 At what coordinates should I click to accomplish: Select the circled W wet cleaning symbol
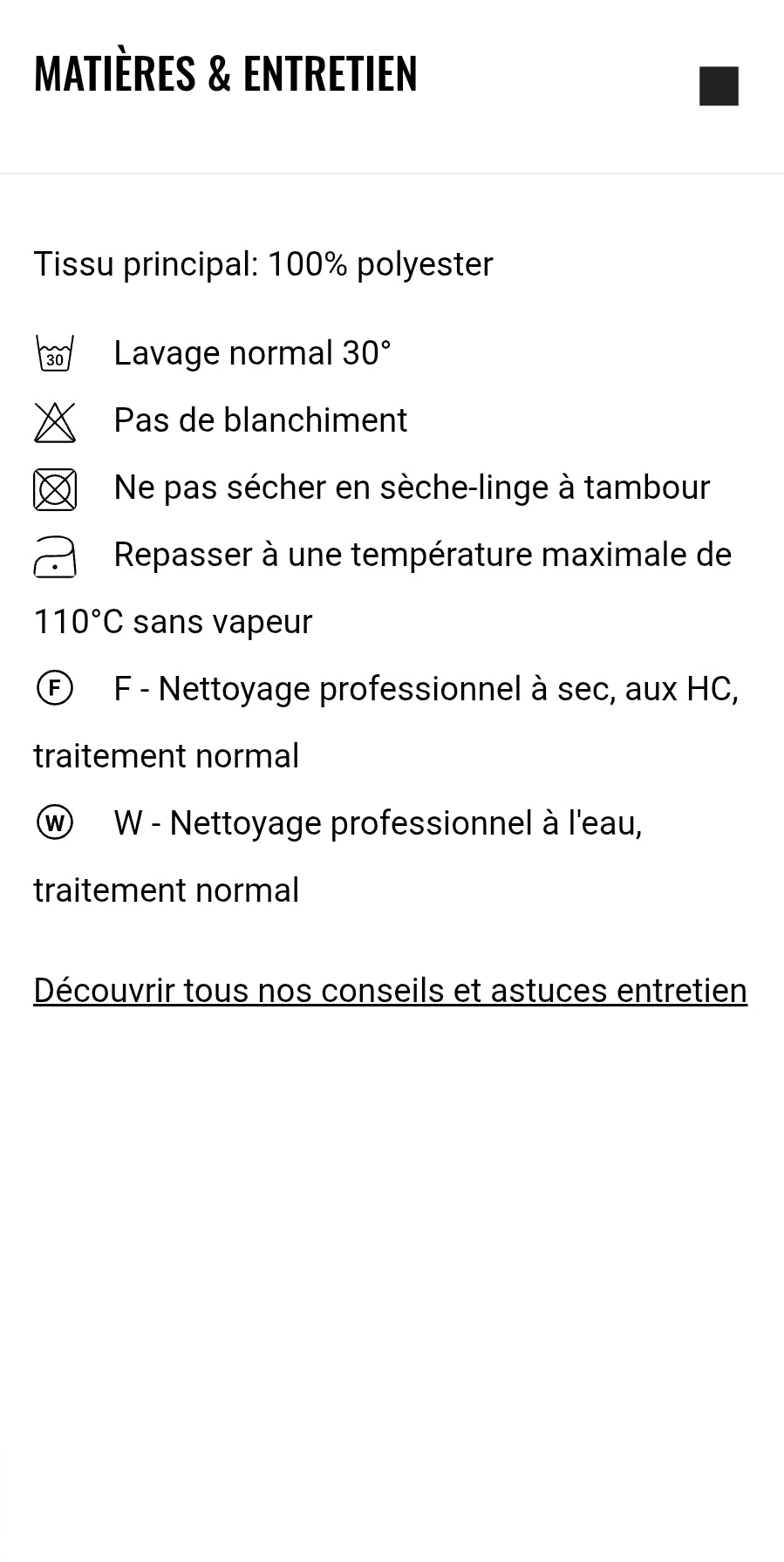[x=55, y=822]
